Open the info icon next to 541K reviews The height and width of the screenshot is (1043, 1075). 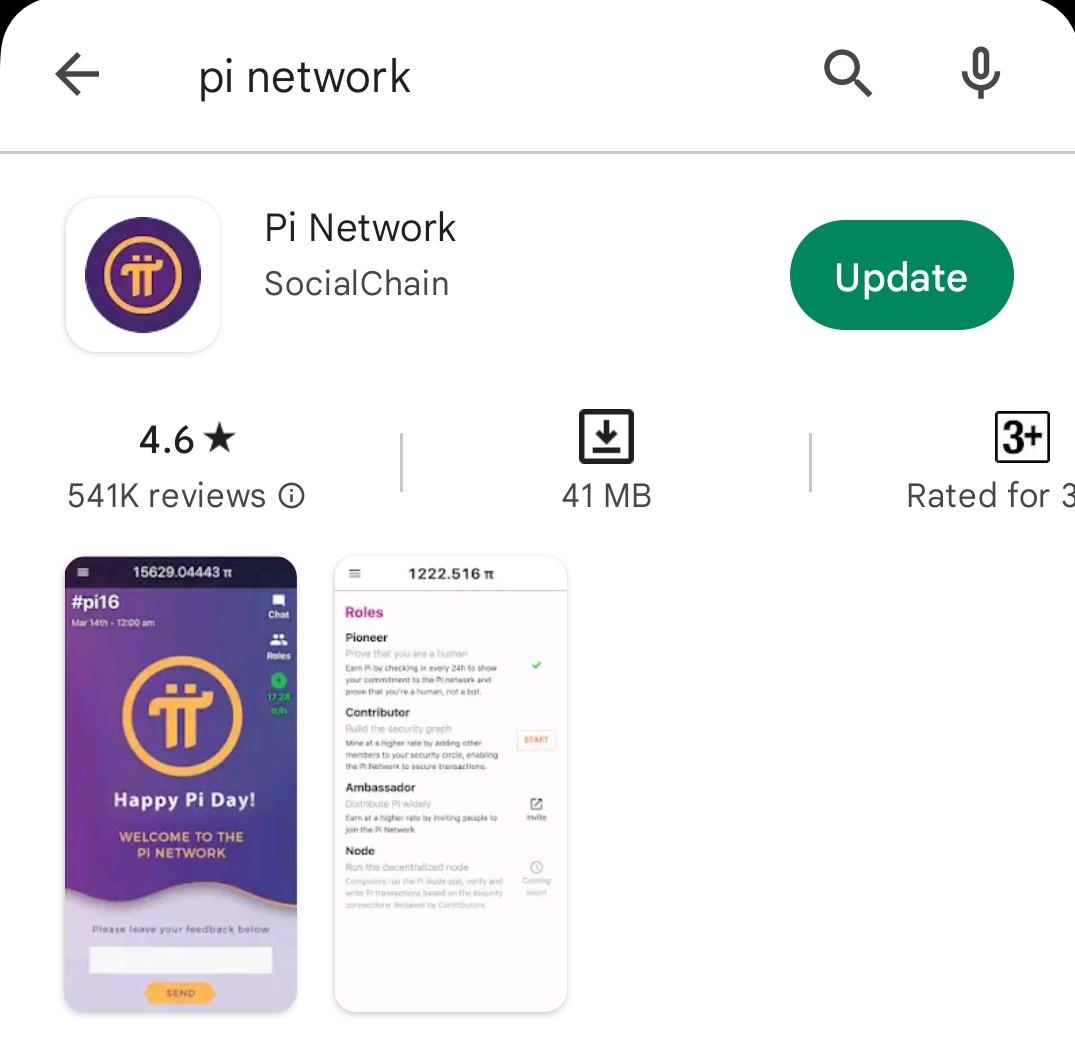(x=291, y=496)
